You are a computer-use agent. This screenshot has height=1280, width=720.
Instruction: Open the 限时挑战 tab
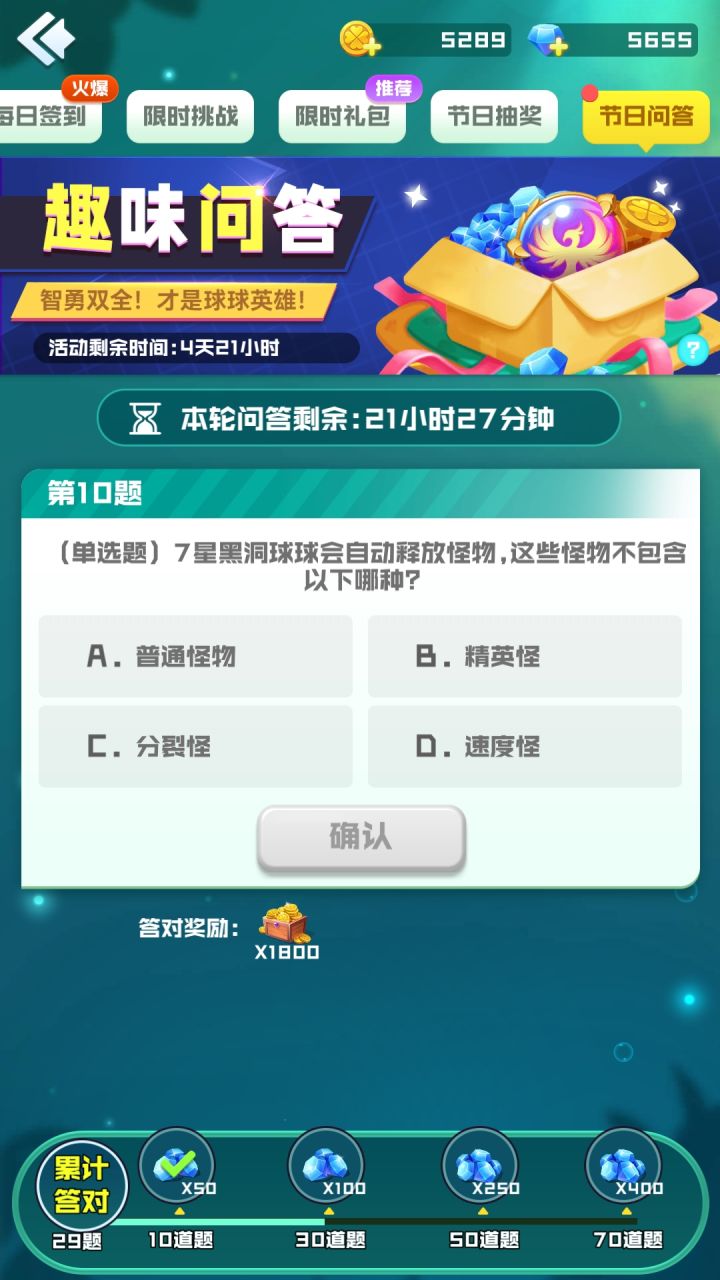(191, 115)
